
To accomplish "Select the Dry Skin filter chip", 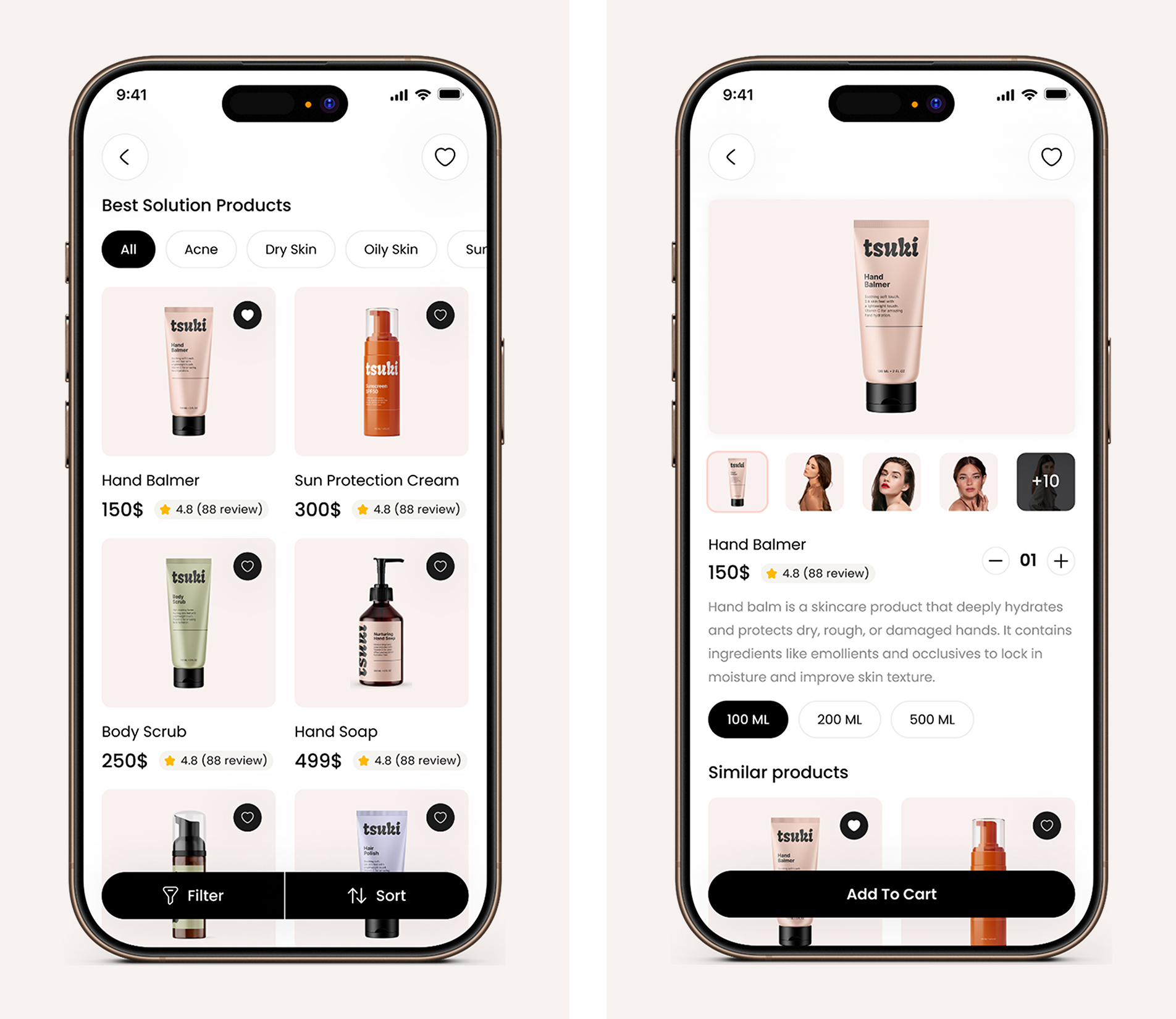I will point(290,250).
